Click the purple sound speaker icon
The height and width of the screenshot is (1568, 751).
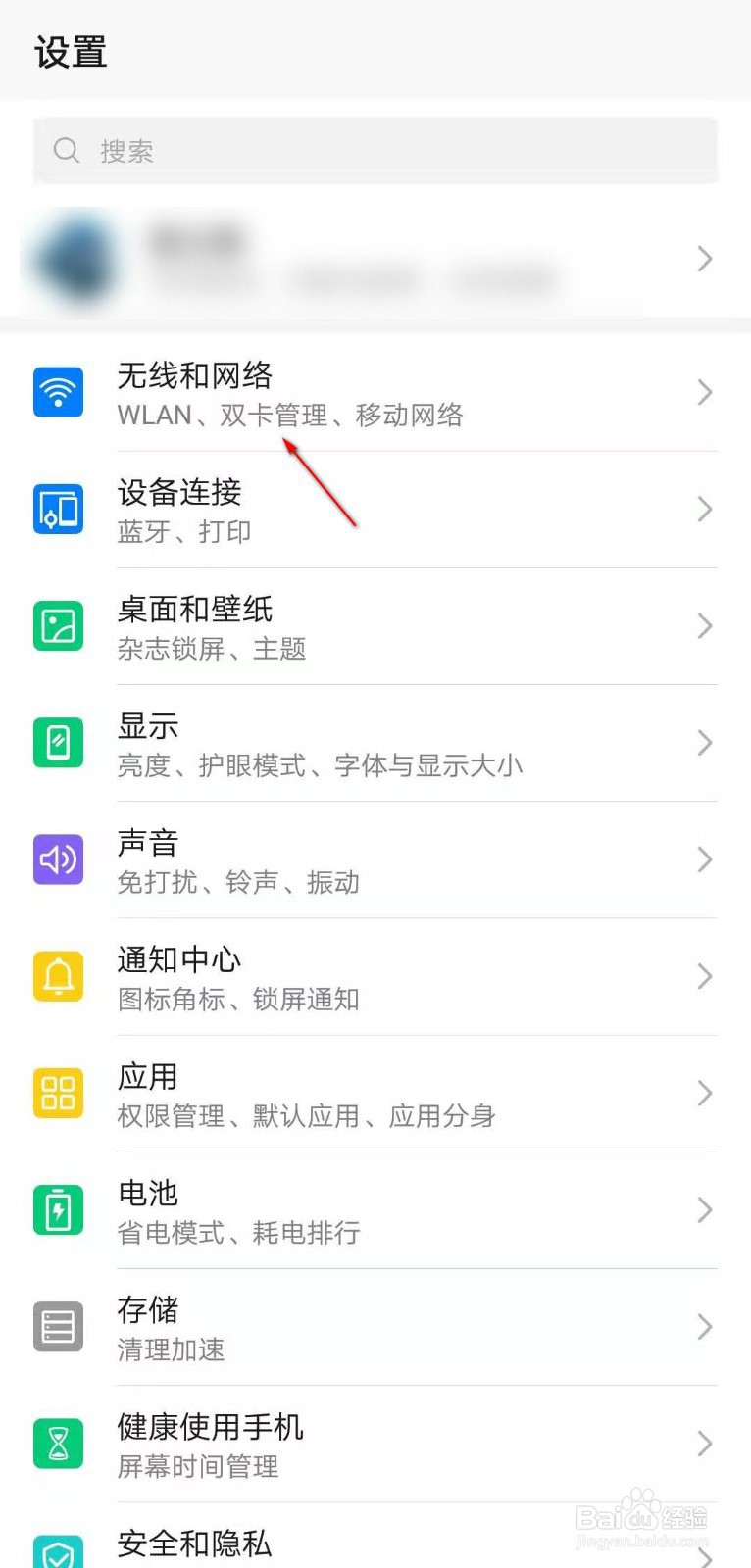pyautogui.click(x=58, y=859)
